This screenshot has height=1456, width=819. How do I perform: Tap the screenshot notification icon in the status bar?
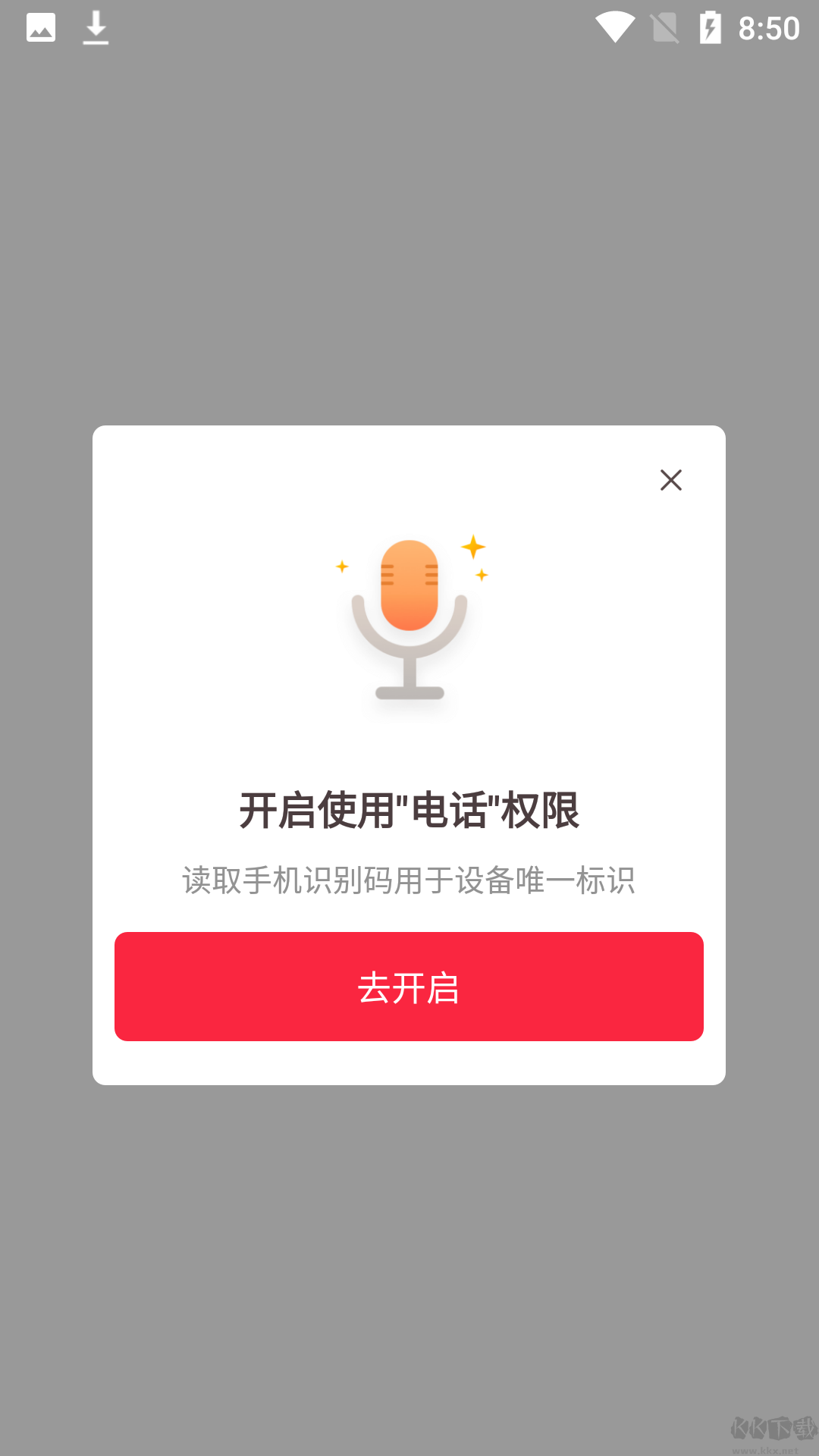(41, 28)
